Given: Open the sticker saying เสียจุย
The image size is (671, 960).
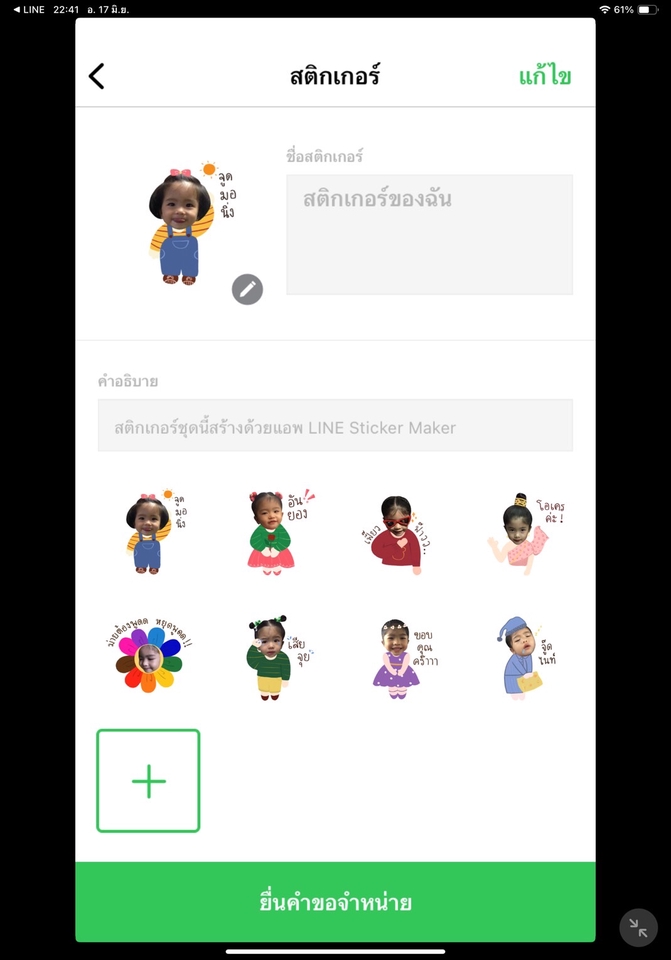Looking at the screenshot, I should coord(271,657).
